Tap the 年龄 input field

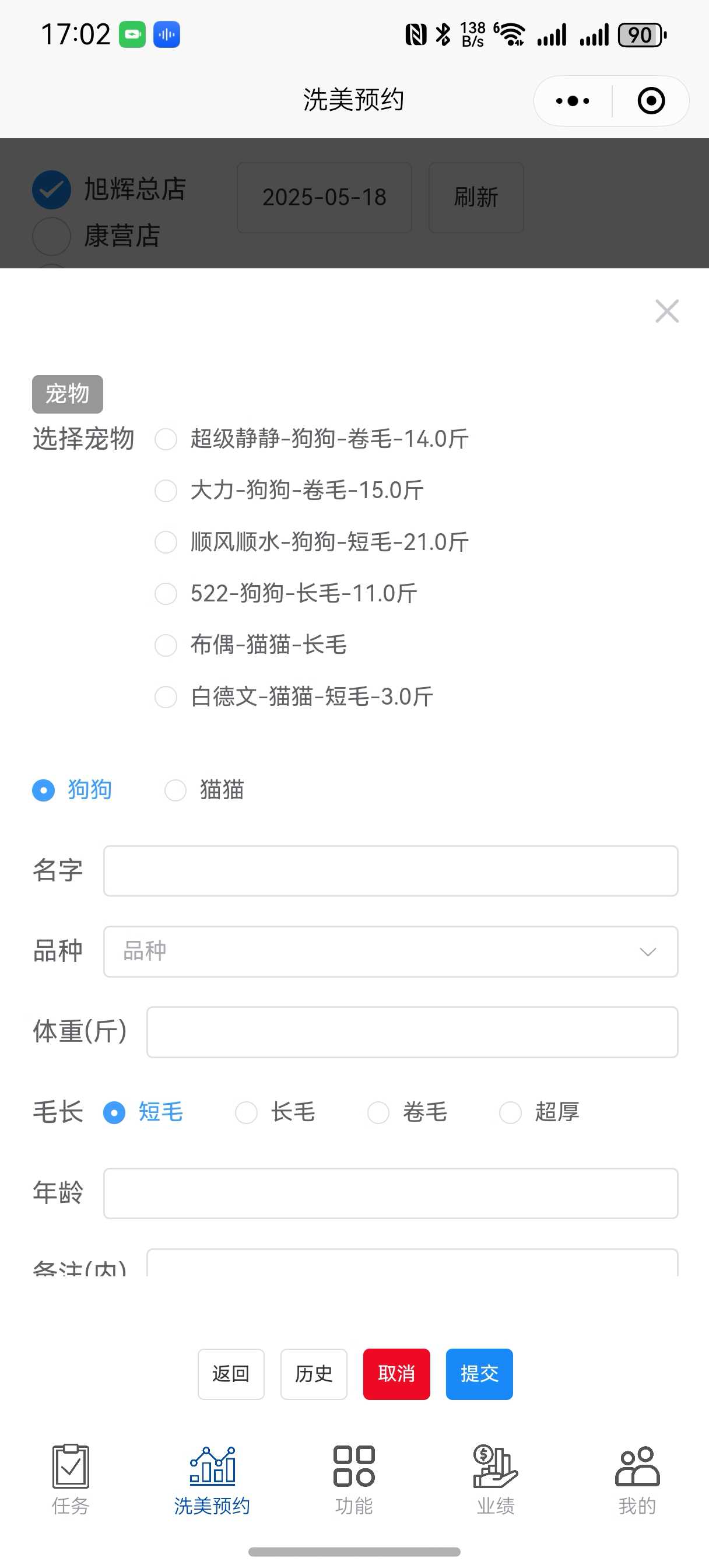point(390,1193)
